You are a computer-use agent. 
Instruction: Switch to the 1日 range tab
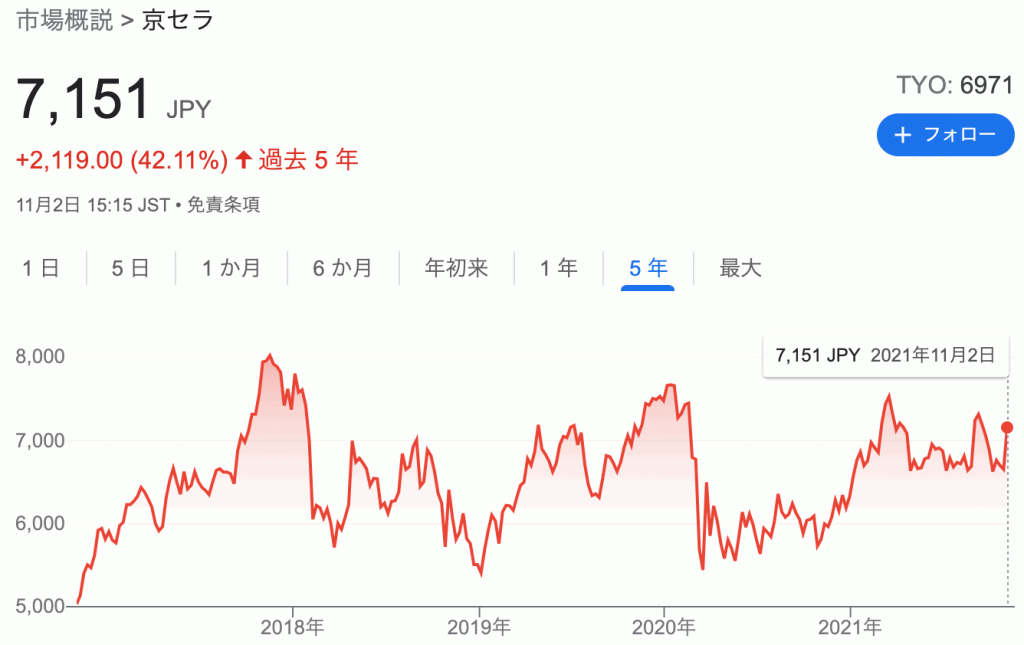tap(41, 268)
